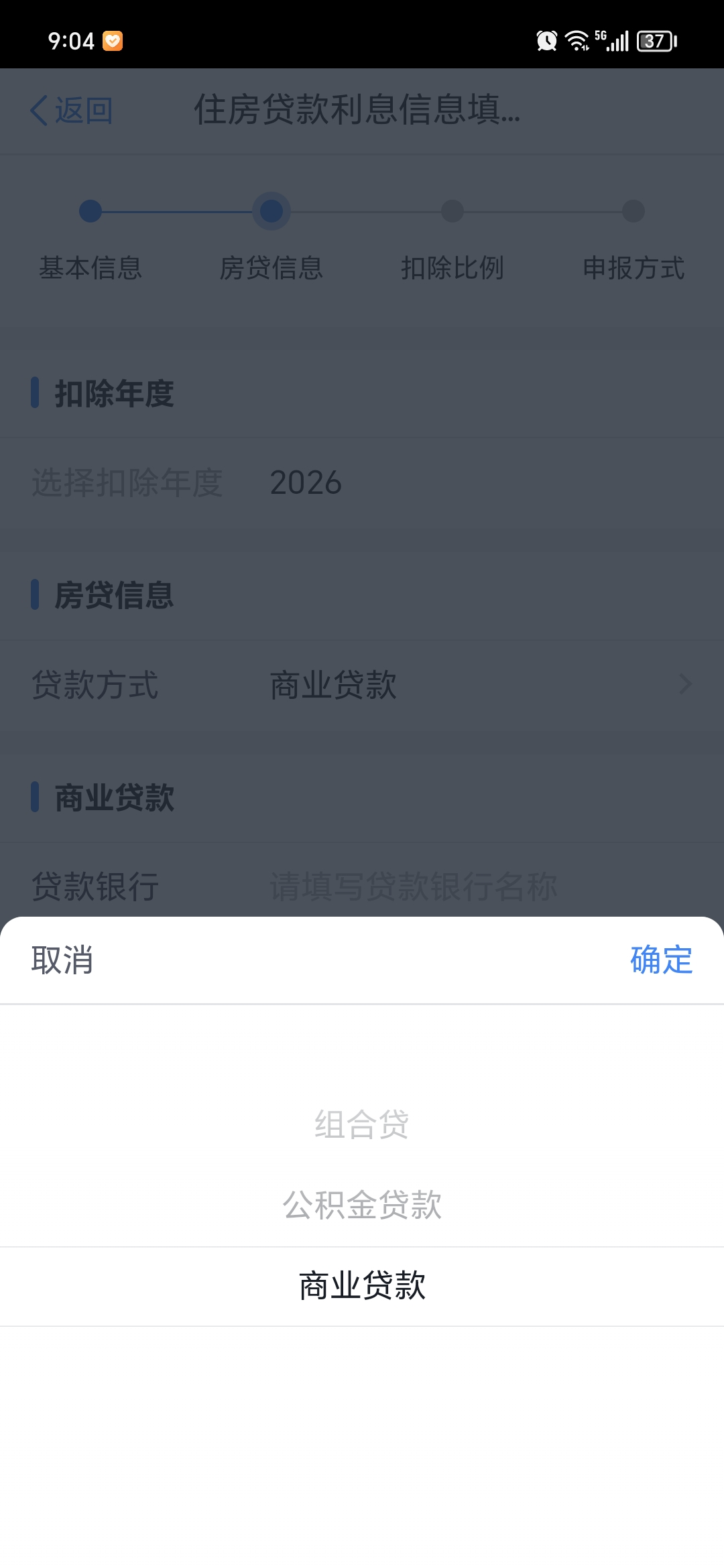Tap the orange heart notification icon

[111, 42]
